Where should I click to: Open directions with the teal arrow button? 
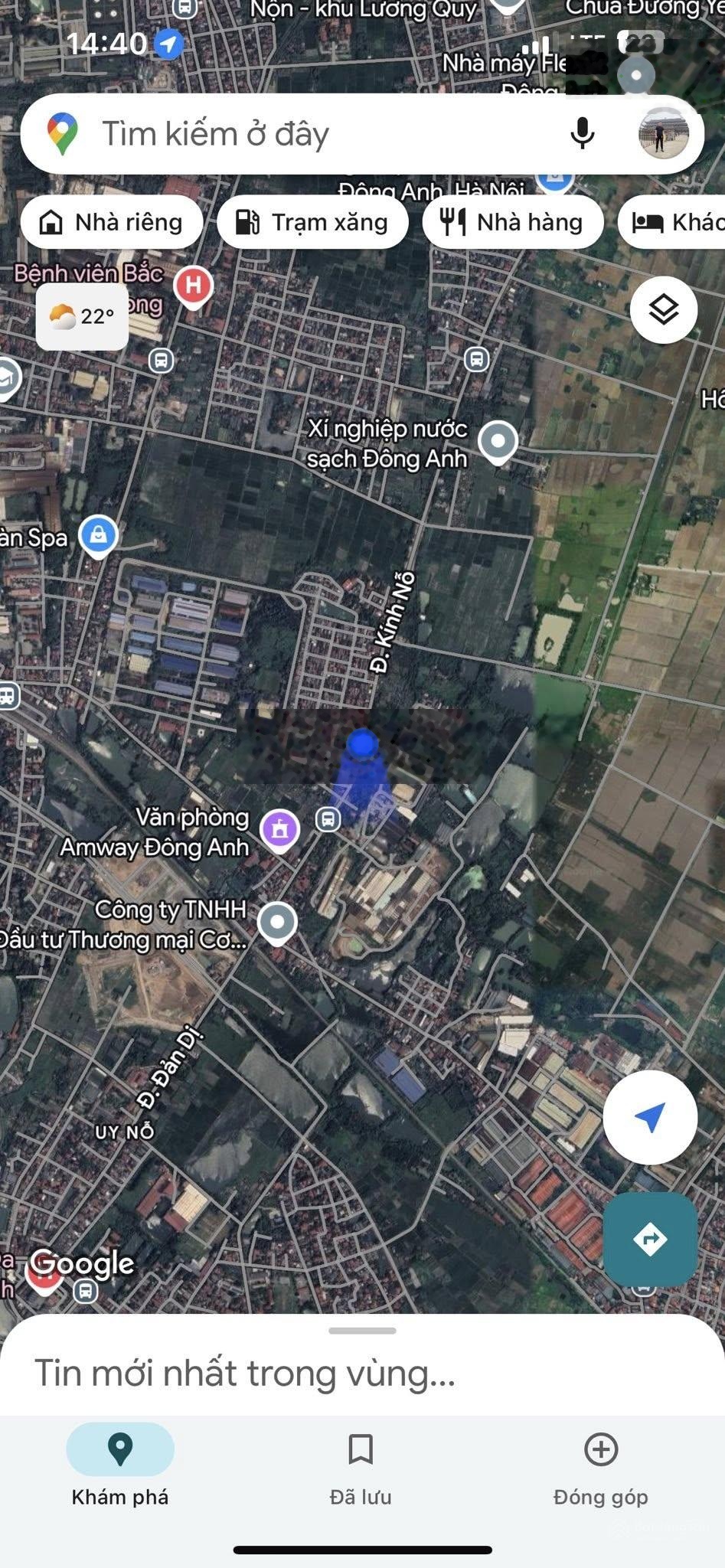(x=650, y=1239)
